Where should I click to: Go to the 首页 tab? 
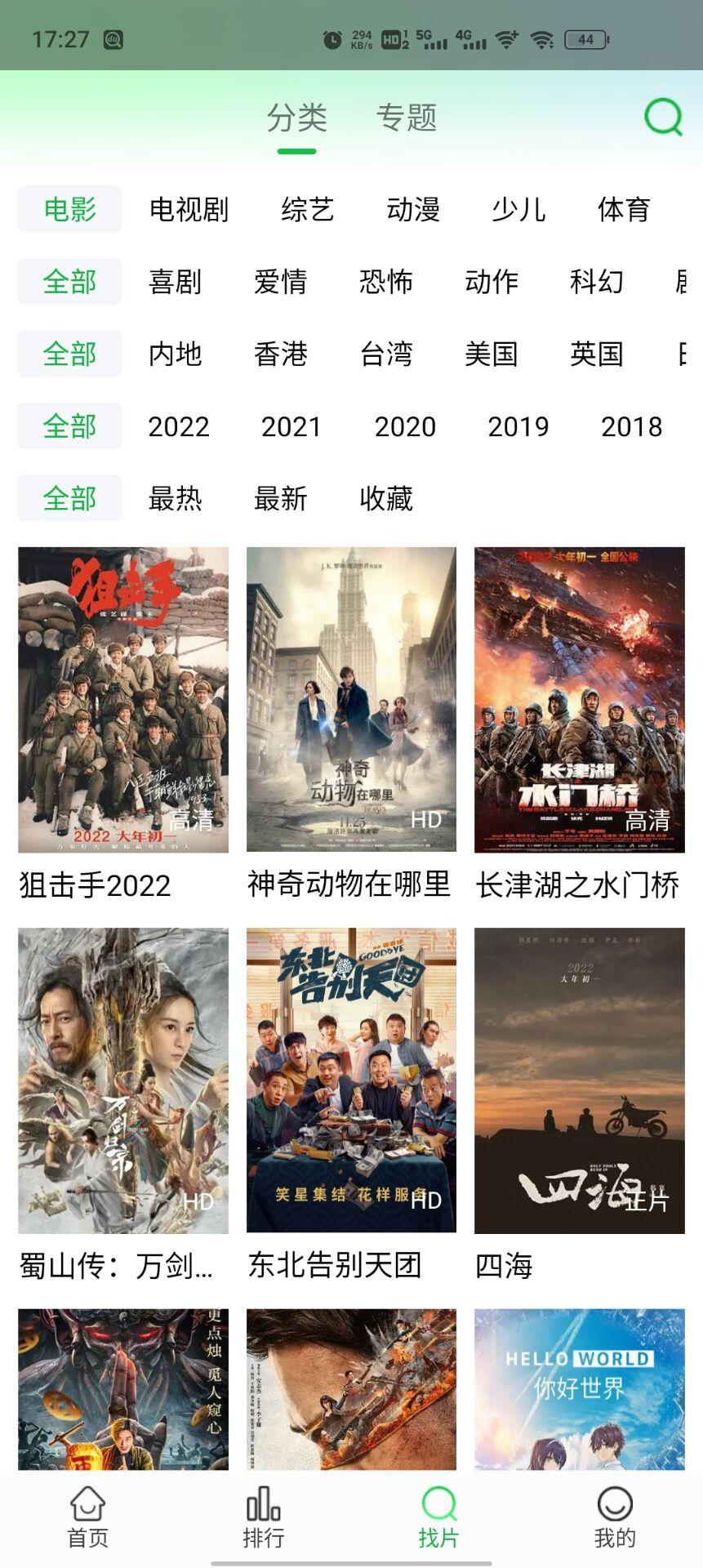click(87, 1517)
